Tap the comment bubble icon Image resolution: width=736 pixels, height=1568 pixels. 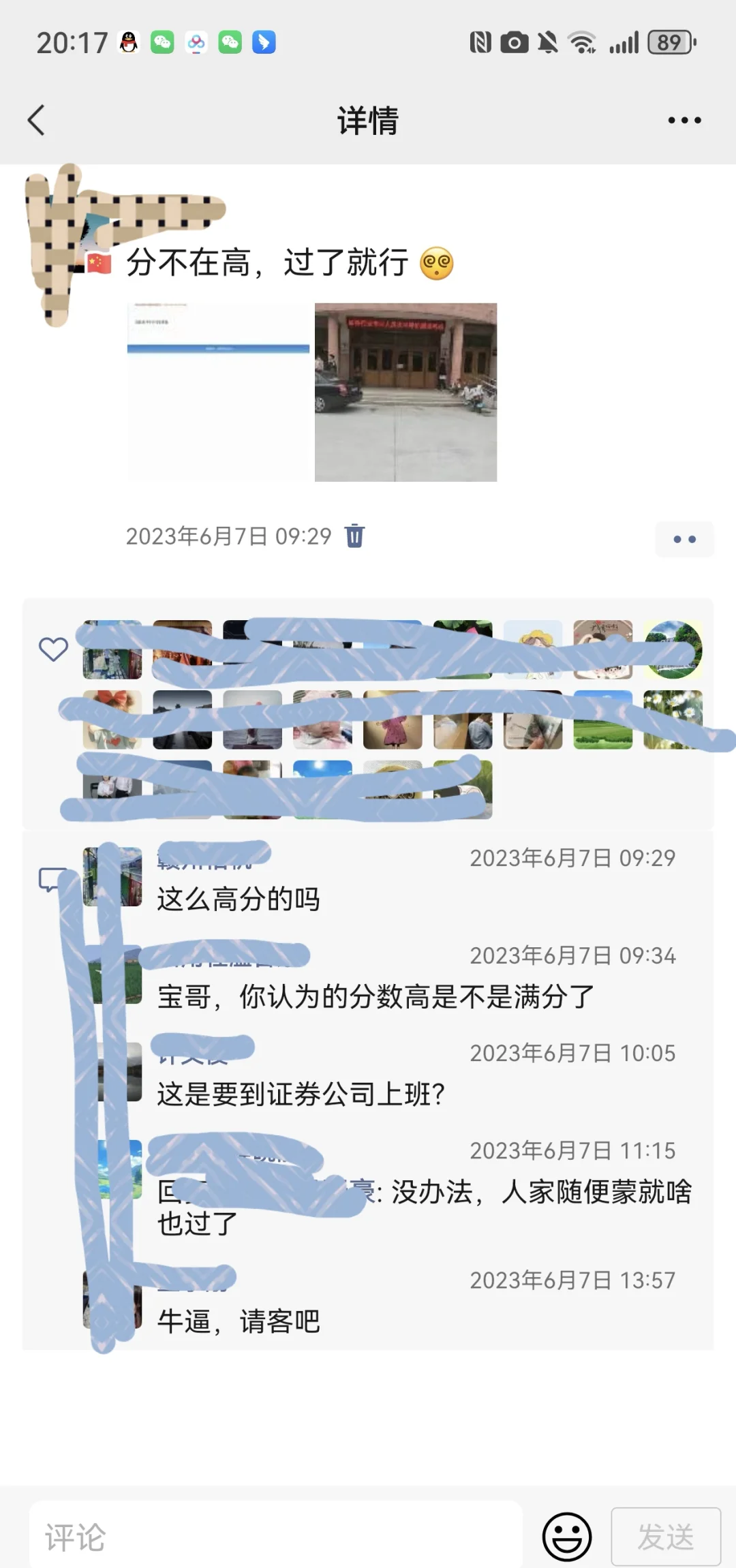tap(53, 879)
